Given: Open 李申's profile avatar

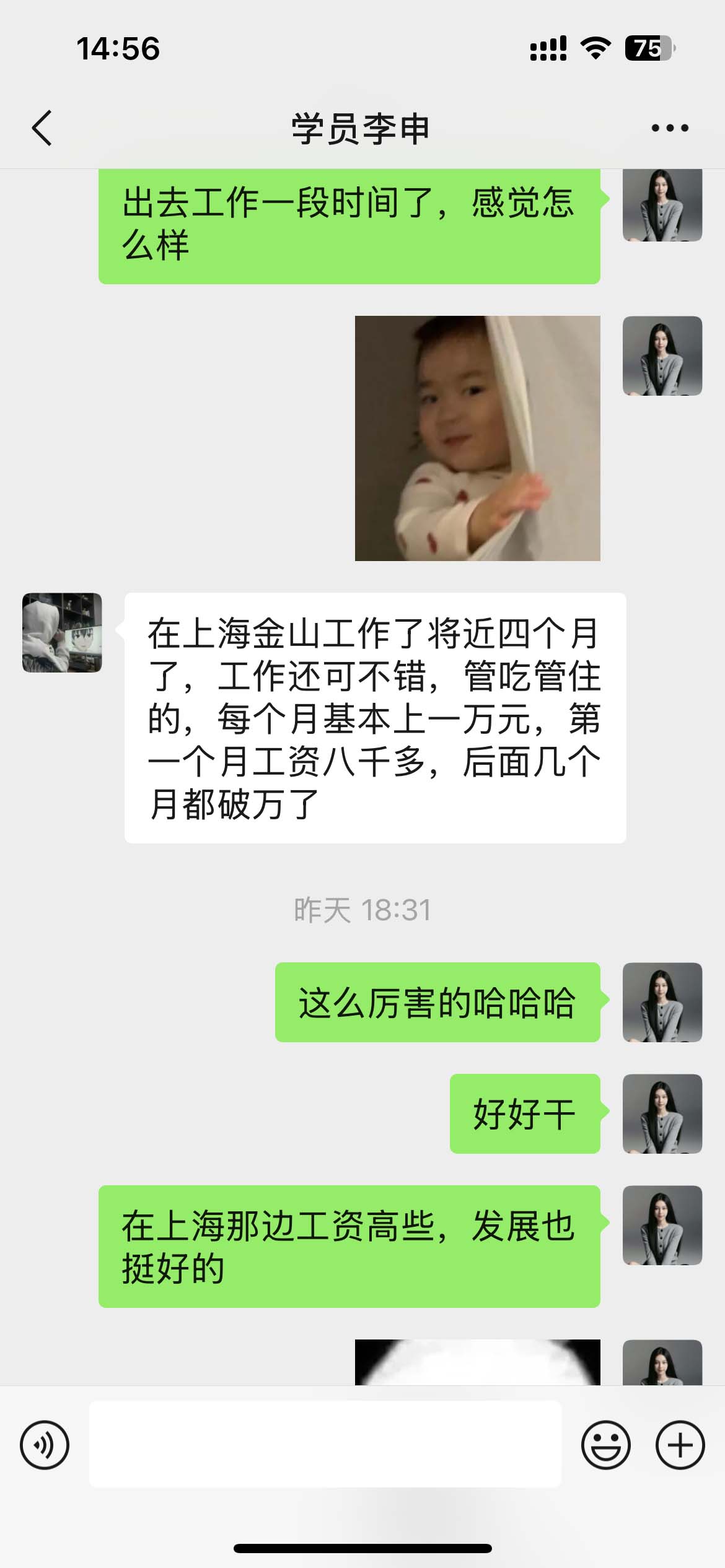Looking at the screenshot, I should 62,632.
